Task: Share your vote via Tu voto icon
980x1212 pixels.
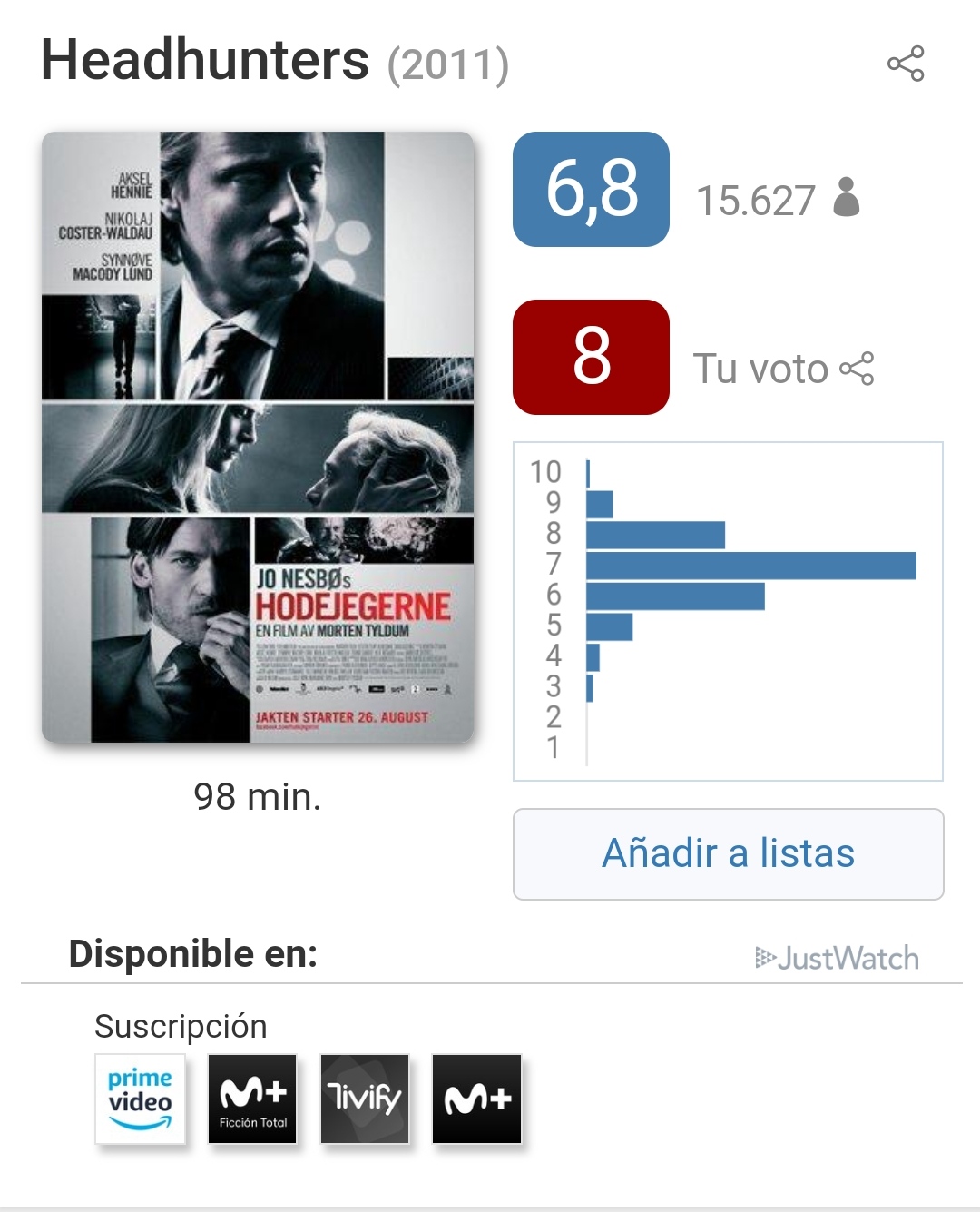Action: click(857, 369)
